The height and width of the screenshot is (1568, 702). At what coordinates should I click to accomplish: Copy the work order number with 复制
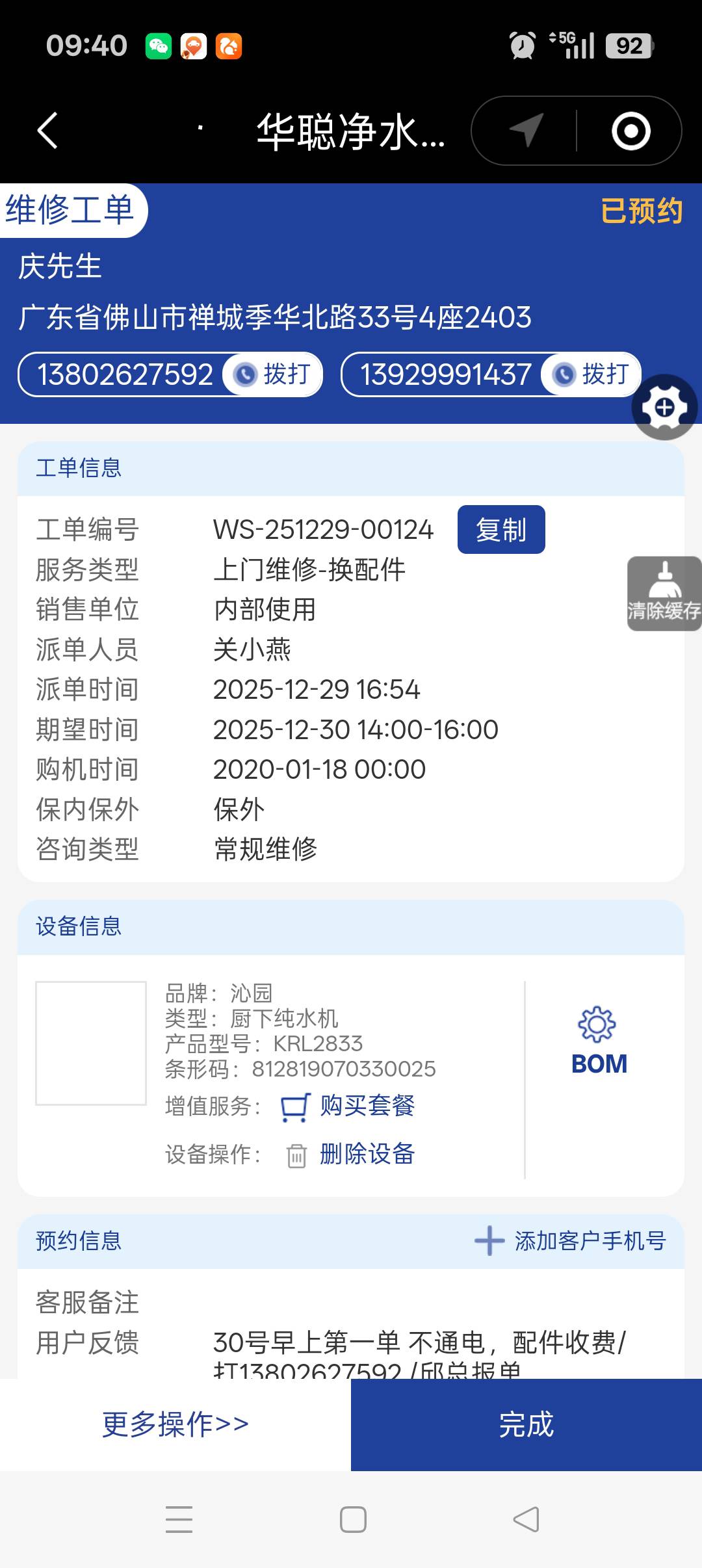coord(500,530)
